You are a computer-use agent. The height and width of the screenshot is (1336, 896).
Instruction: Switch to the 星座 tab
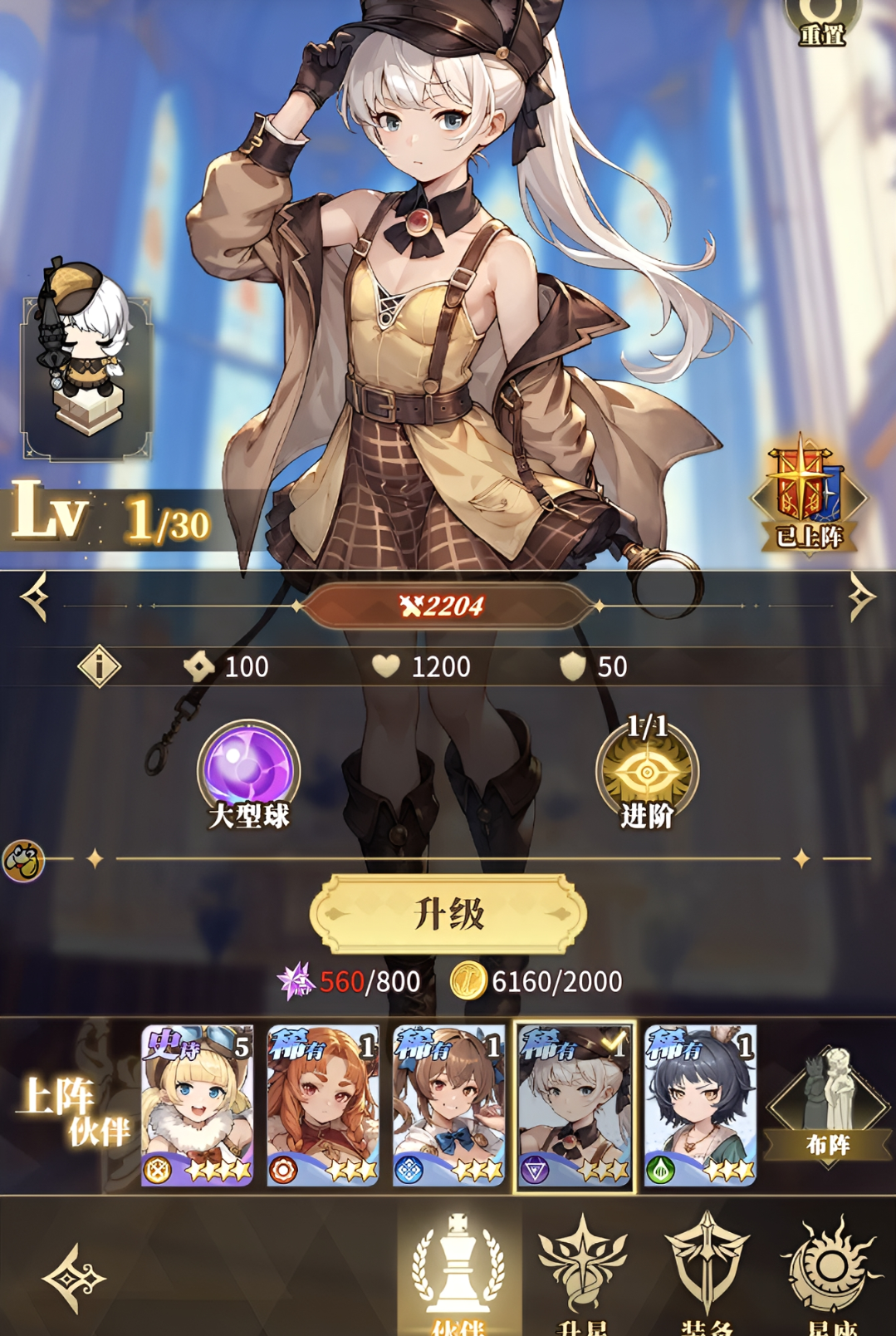(x=830, y=1270)
